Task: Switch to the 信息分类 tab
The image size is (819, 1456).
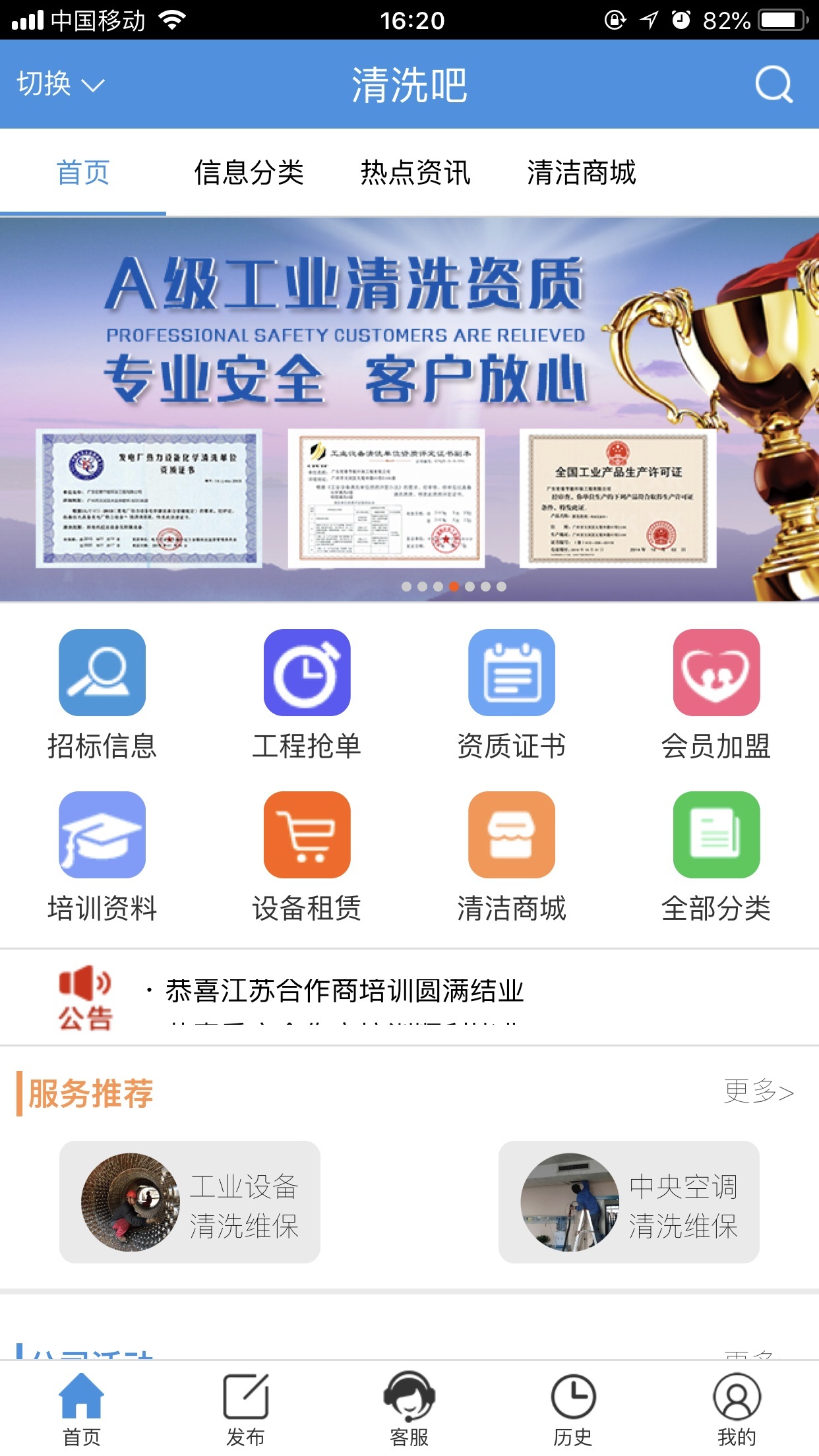Action: click(249, 173)
